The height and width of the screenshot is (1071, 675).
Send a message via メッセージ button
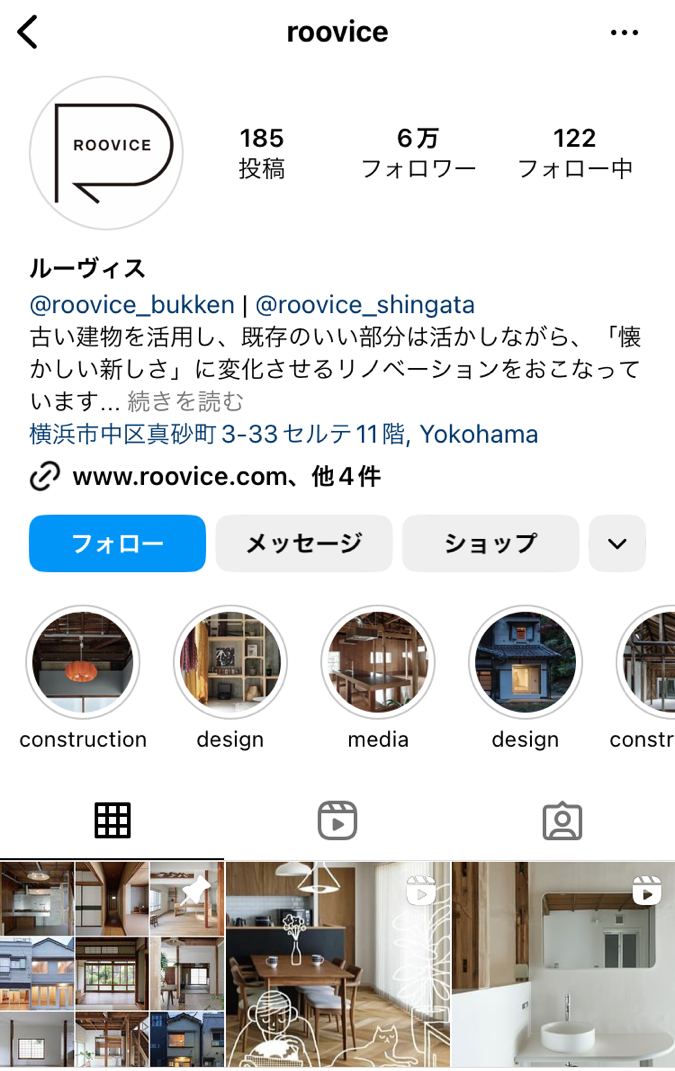304,543
